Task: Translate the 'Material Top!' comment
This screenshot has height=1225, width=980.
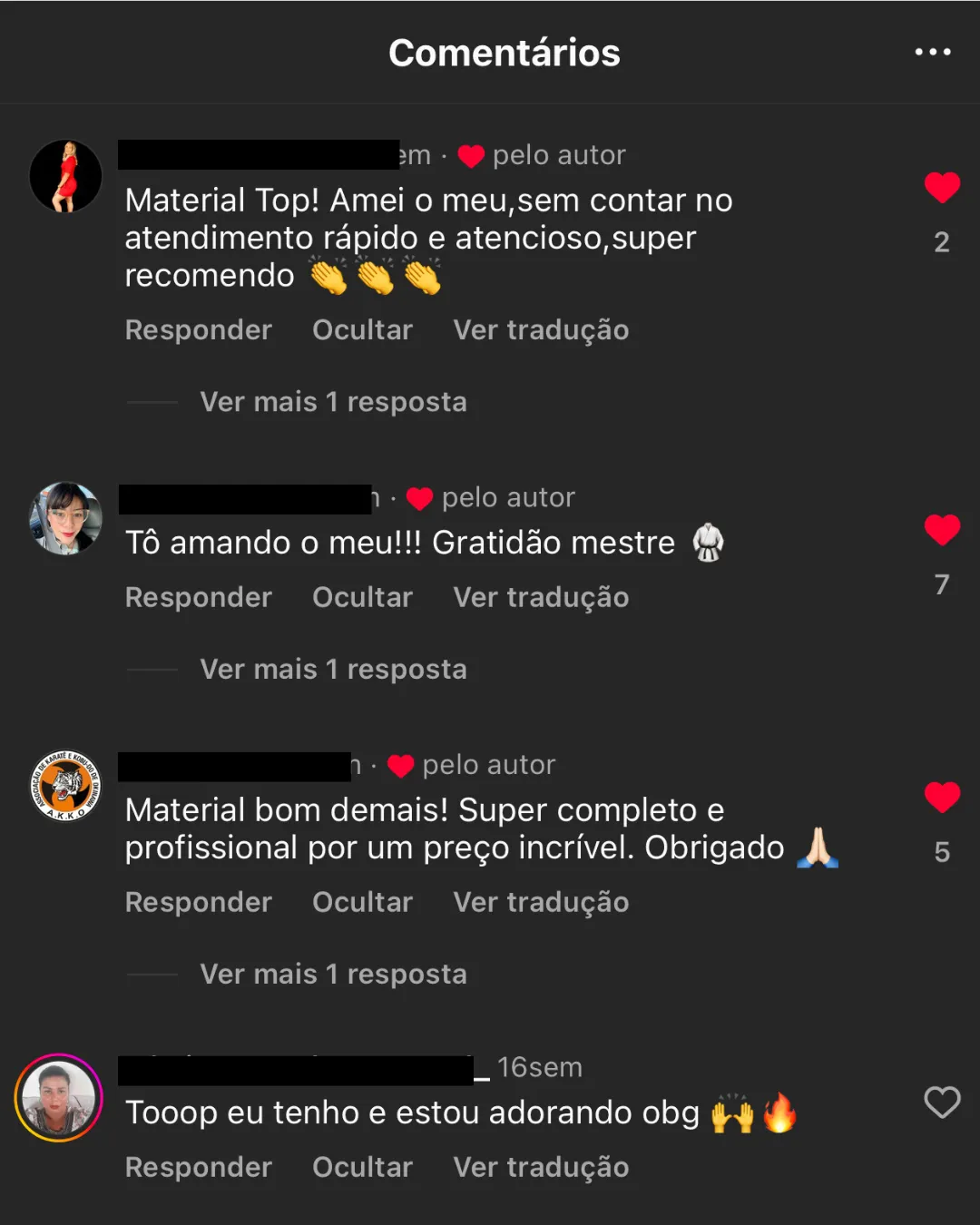Action: 541,330
